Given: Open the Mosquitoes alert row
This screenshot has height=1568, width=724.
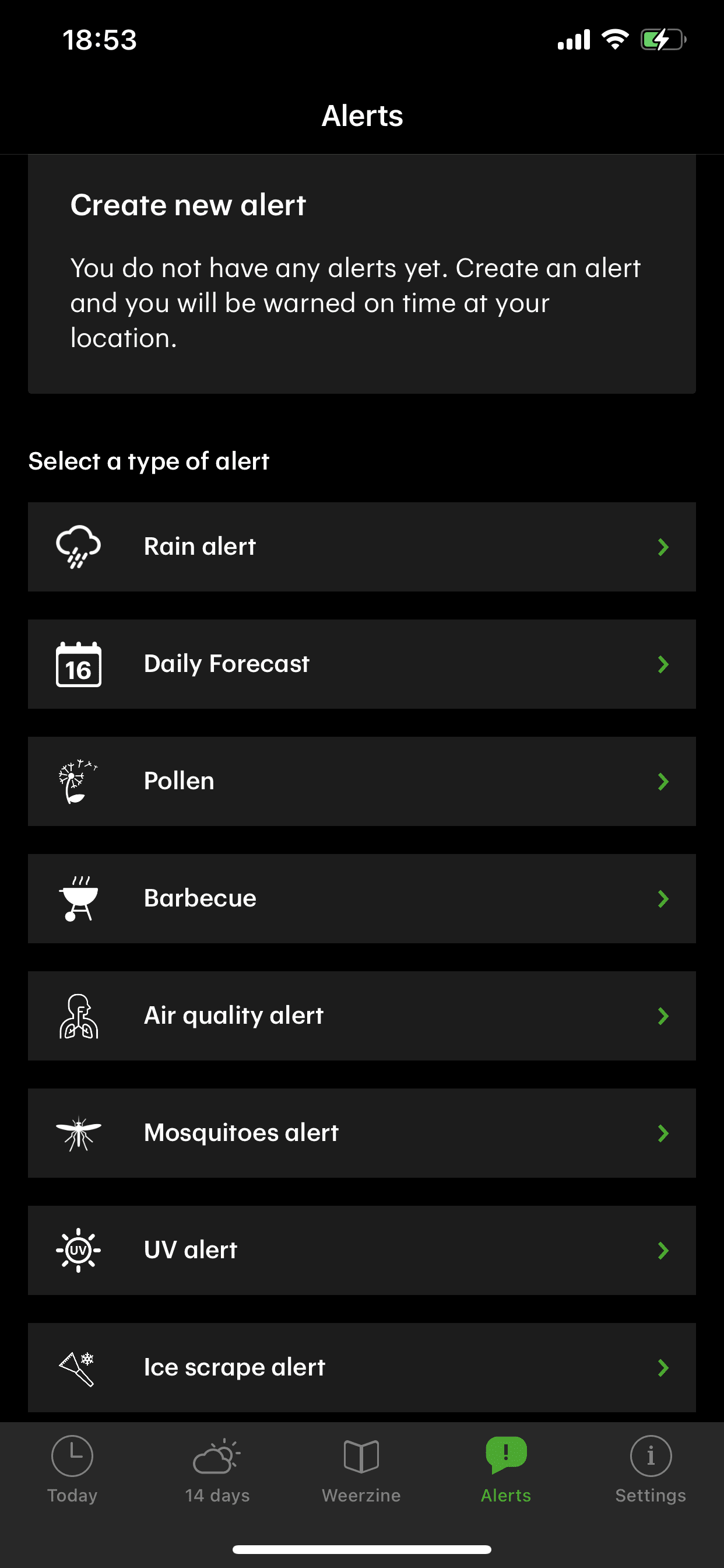Looking at the screenshot, I should [x=362, y=1133].
